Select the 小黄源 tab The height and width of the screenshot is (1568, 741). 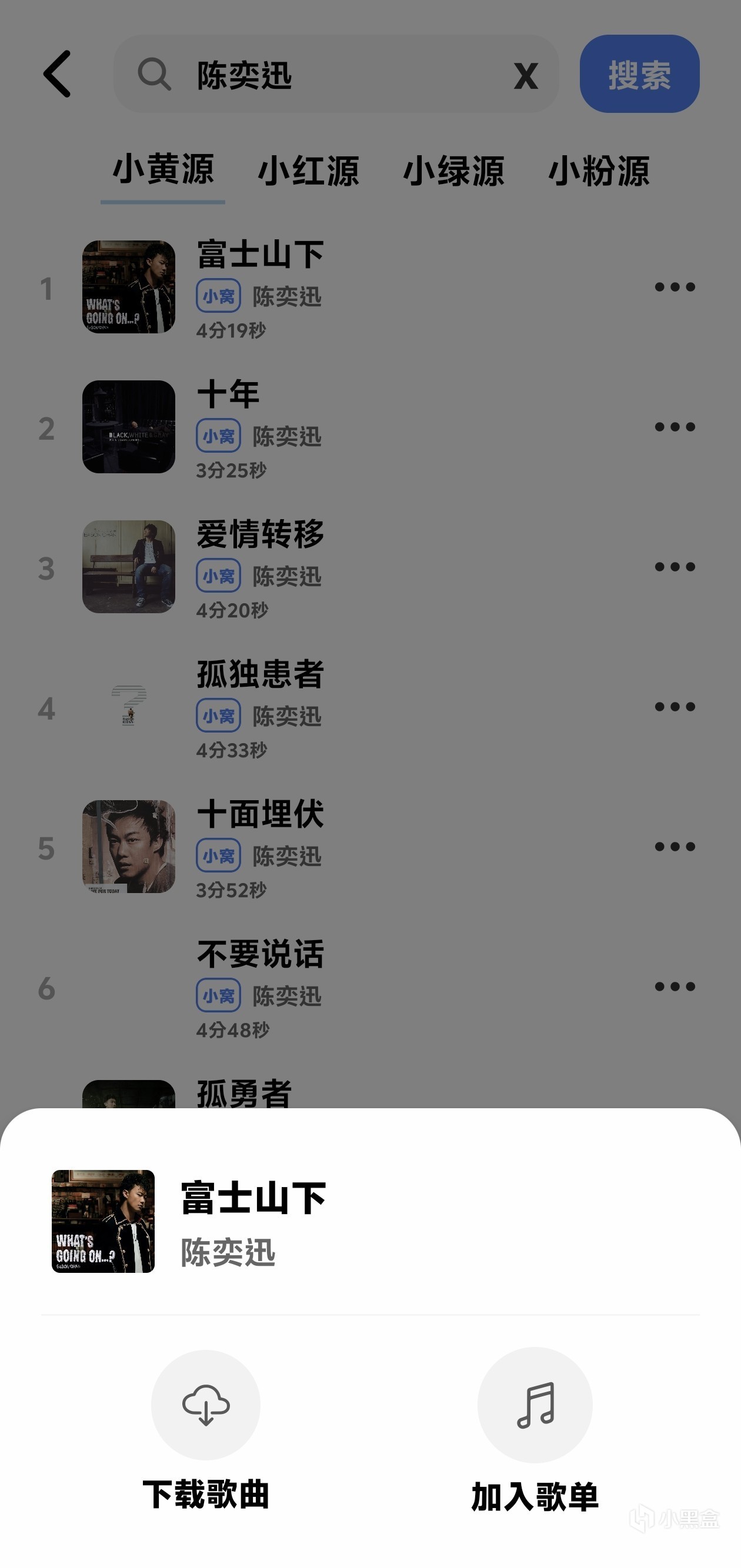coord(163,170)
